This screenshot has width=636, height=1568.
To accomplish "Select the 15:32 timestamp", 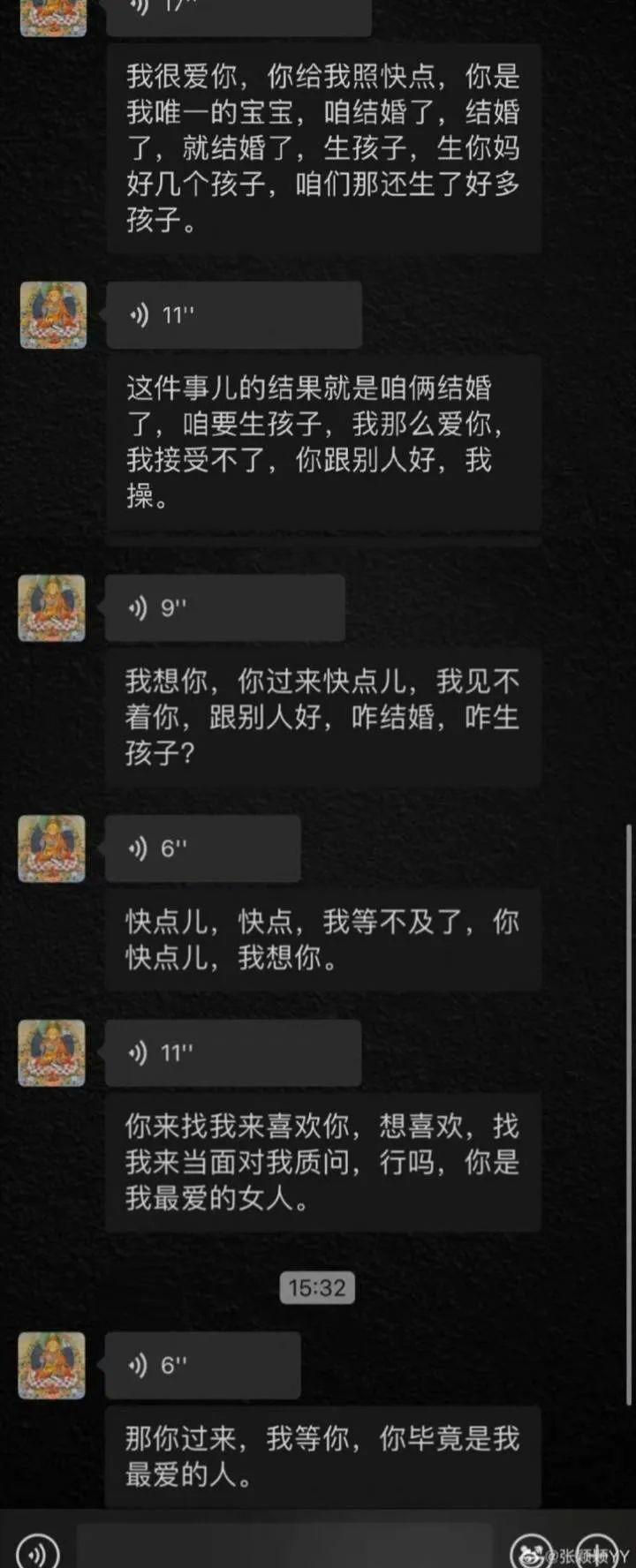I will (316, 1288).
